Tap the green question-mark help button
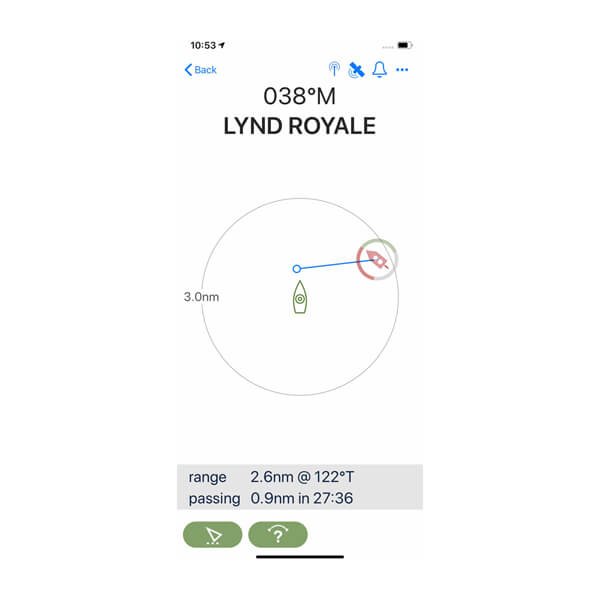 point(278,535)
